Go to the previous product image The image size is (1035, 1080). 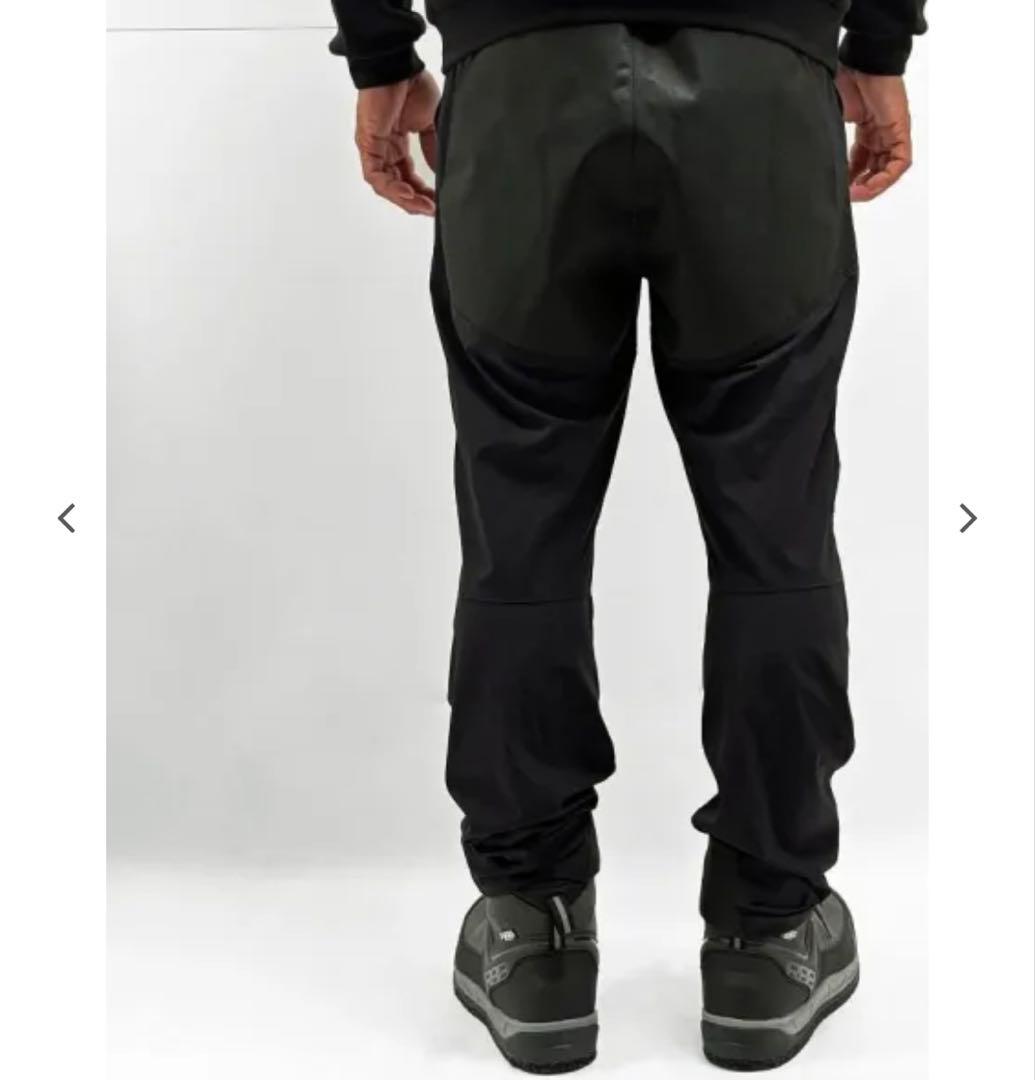(x=67, y=518)
